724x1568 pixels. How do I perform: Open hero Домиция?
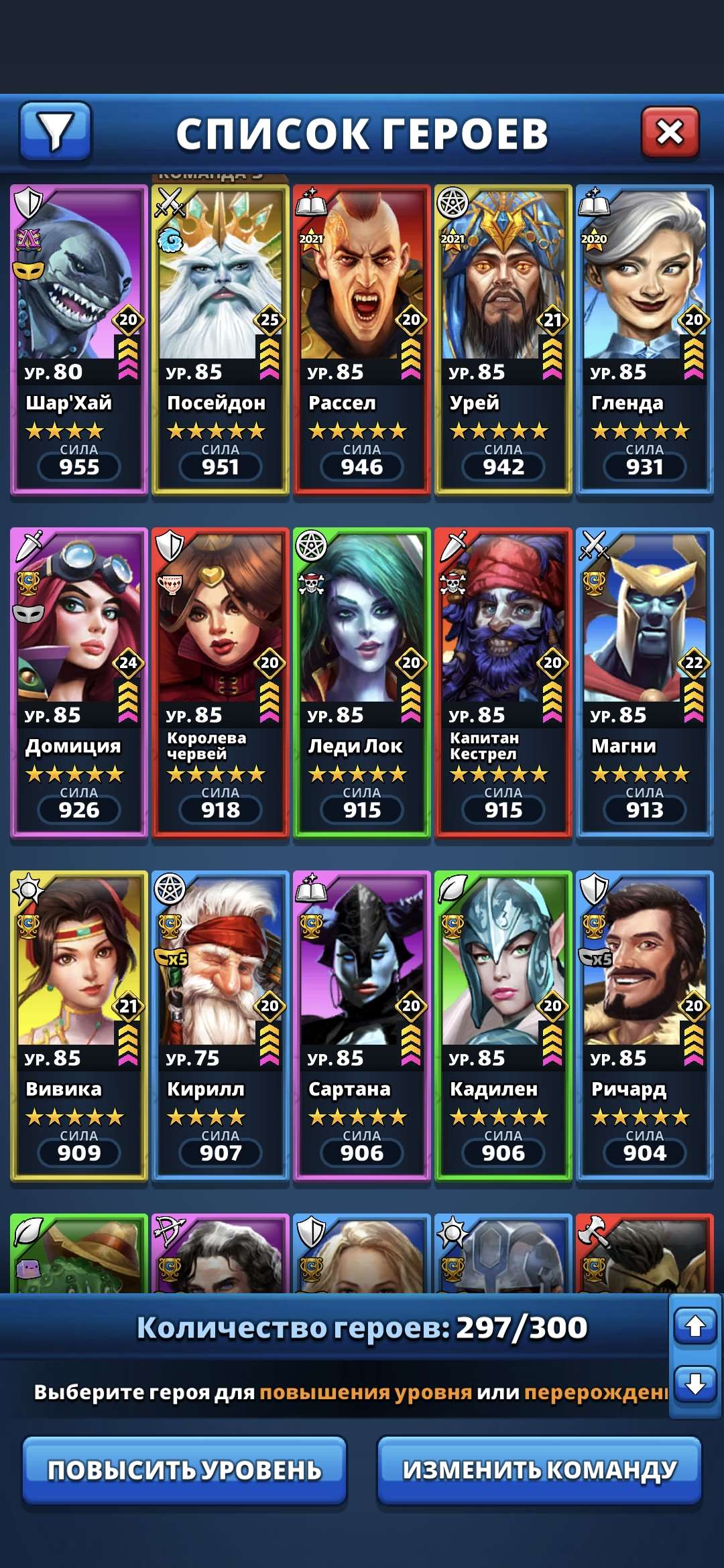coord(79,681)
